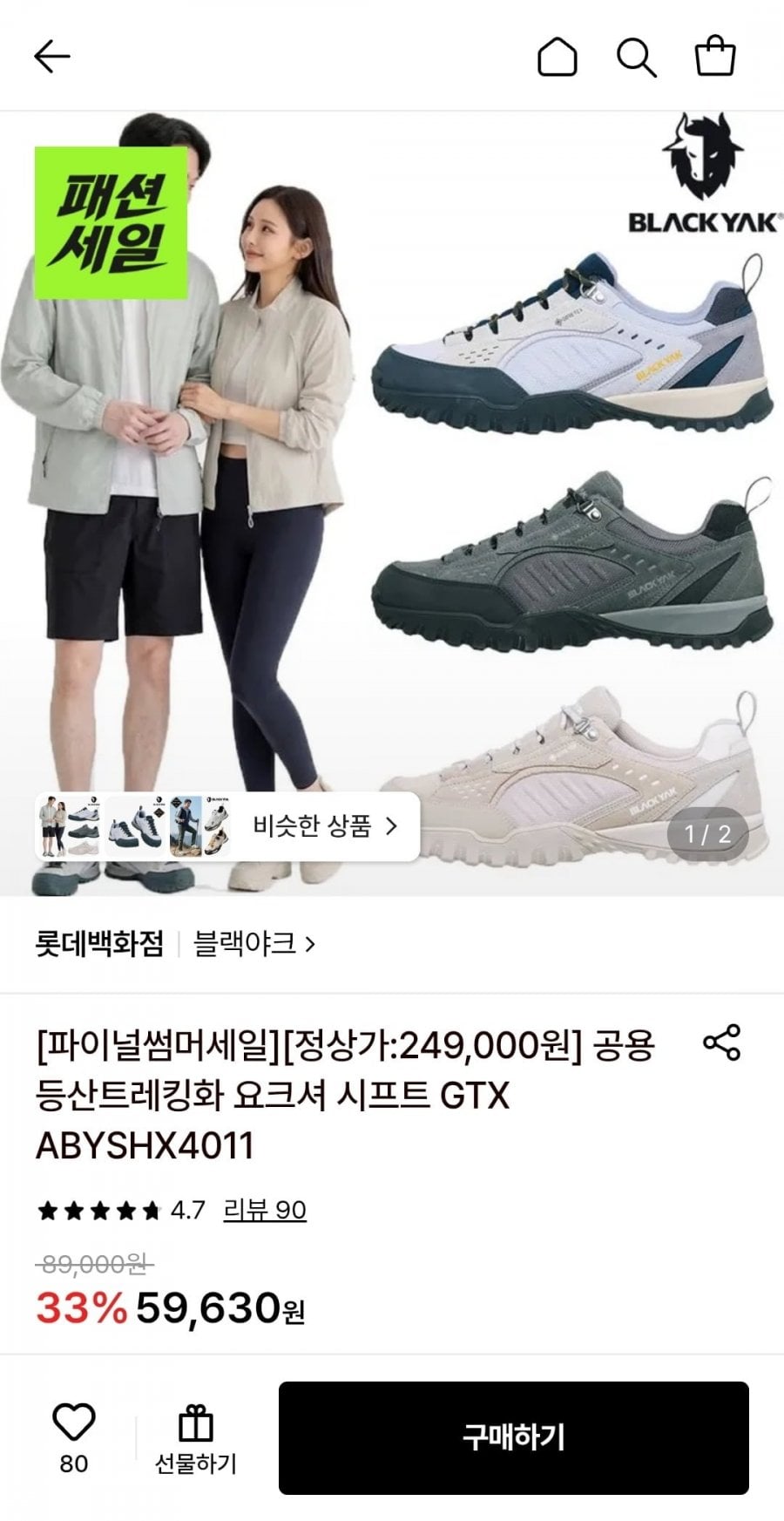Open the 블랙야크 brand store link
784x1521 pixels.
254,944
